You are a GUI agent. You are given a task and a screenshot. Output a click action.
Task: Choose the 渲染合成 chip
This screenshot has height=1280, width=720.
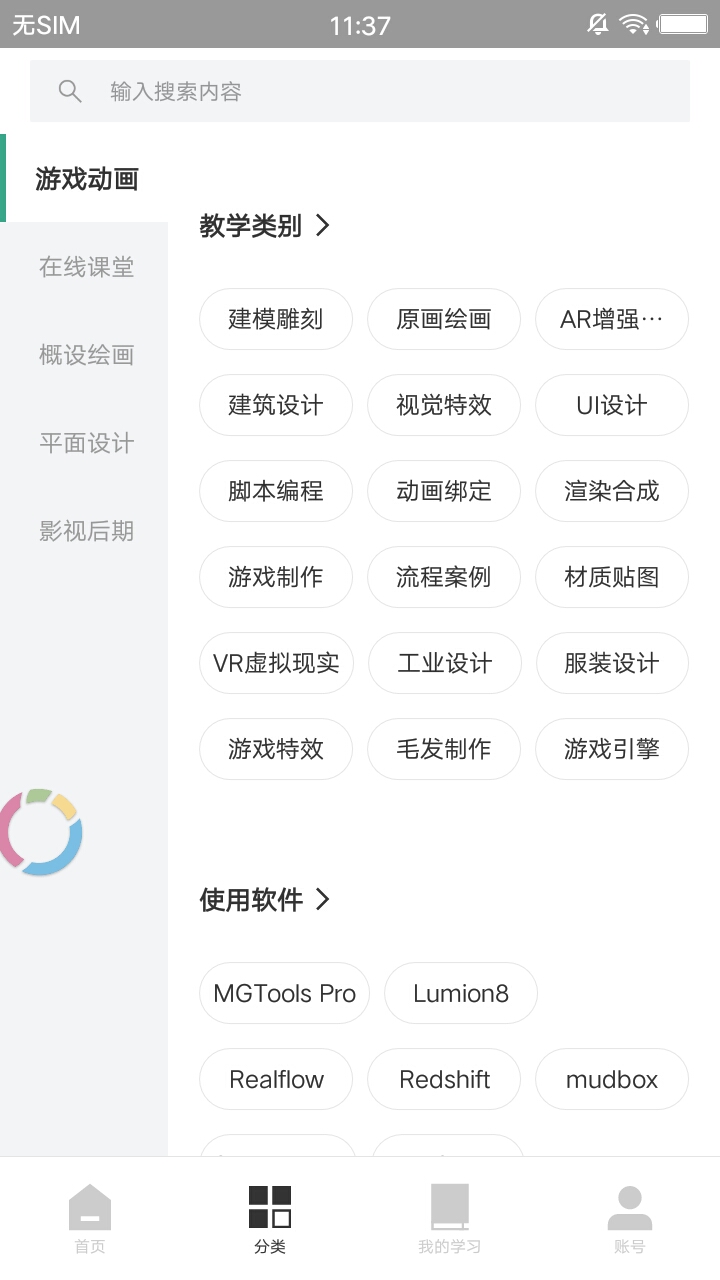click(612, 491)
